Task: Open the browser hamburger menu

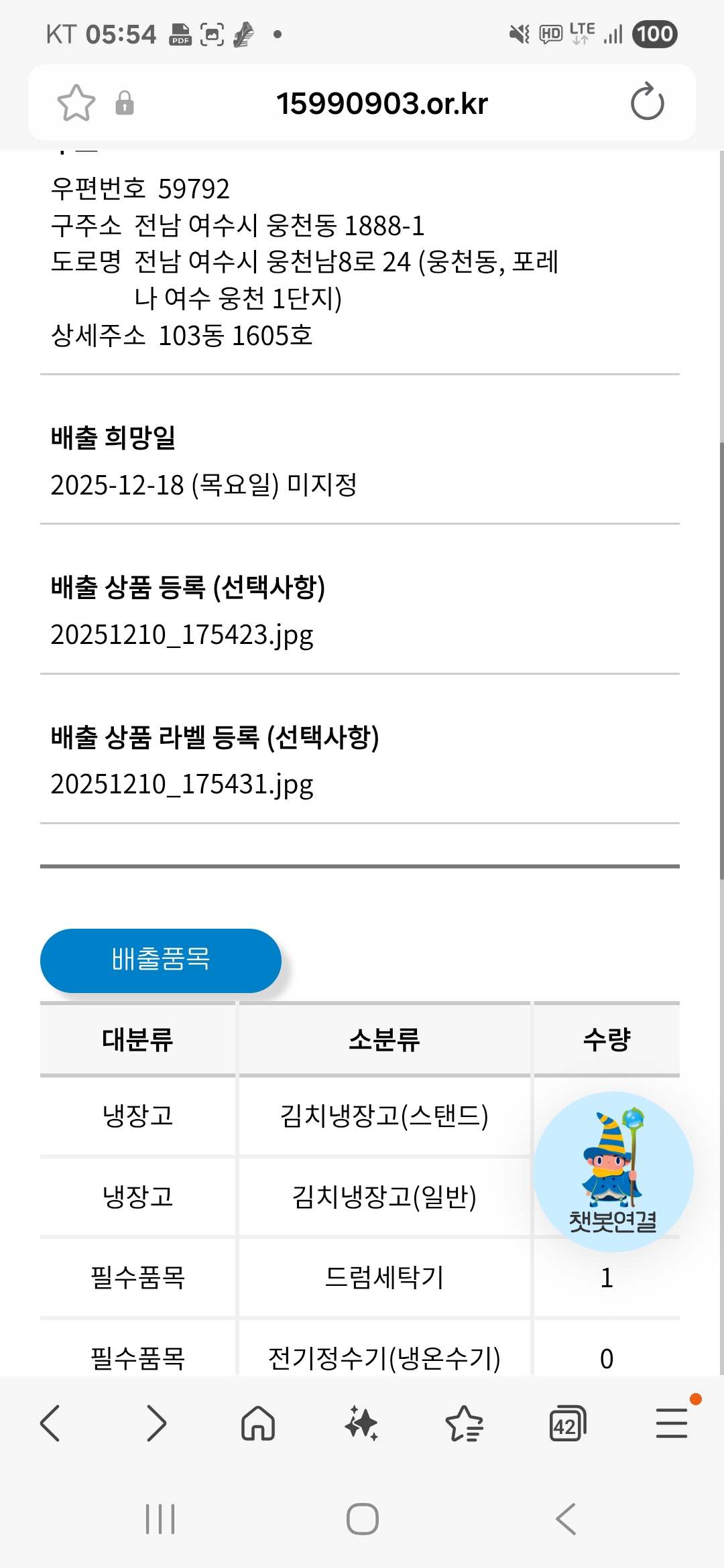Action: click(671, 1423)
